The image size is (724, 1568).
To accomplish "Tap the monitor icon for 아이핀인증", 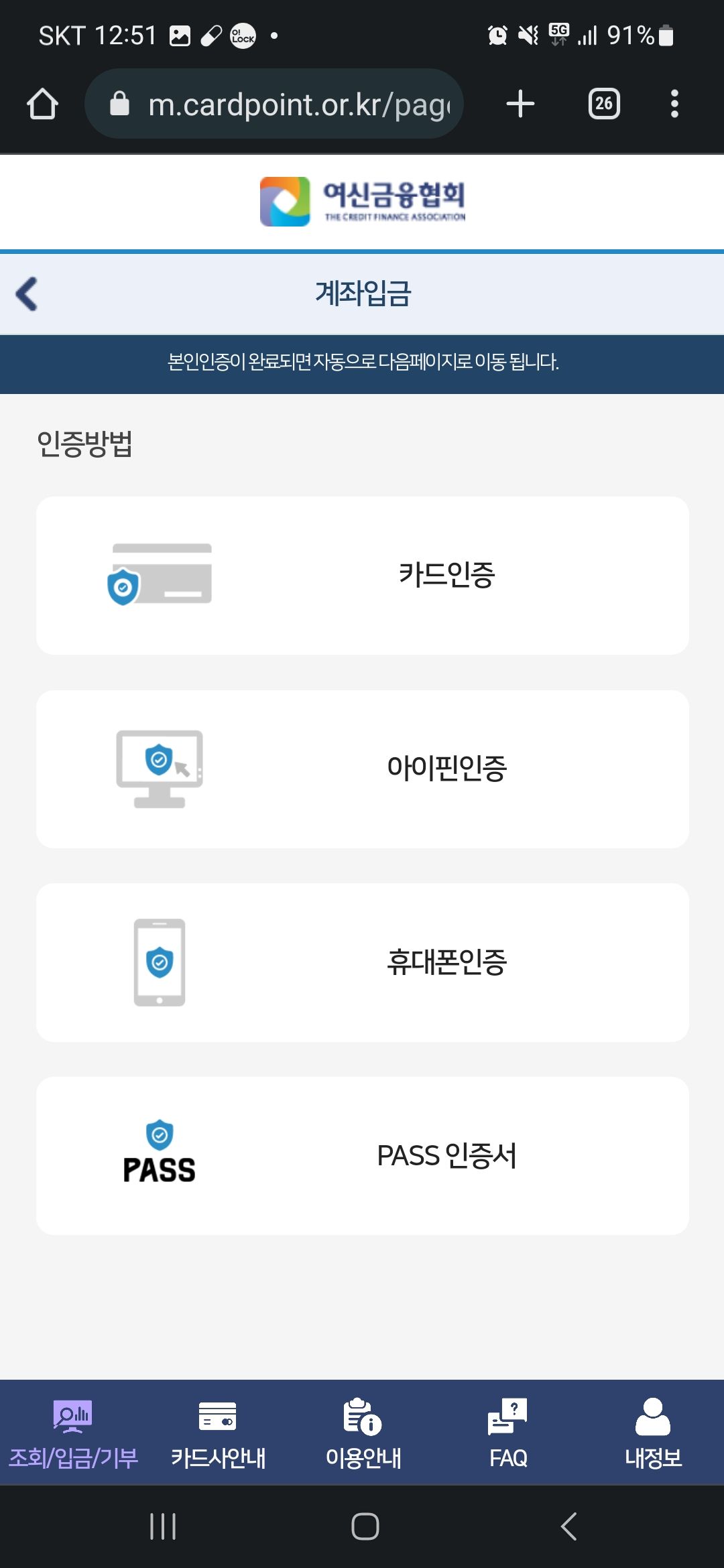I will [161, 767].
